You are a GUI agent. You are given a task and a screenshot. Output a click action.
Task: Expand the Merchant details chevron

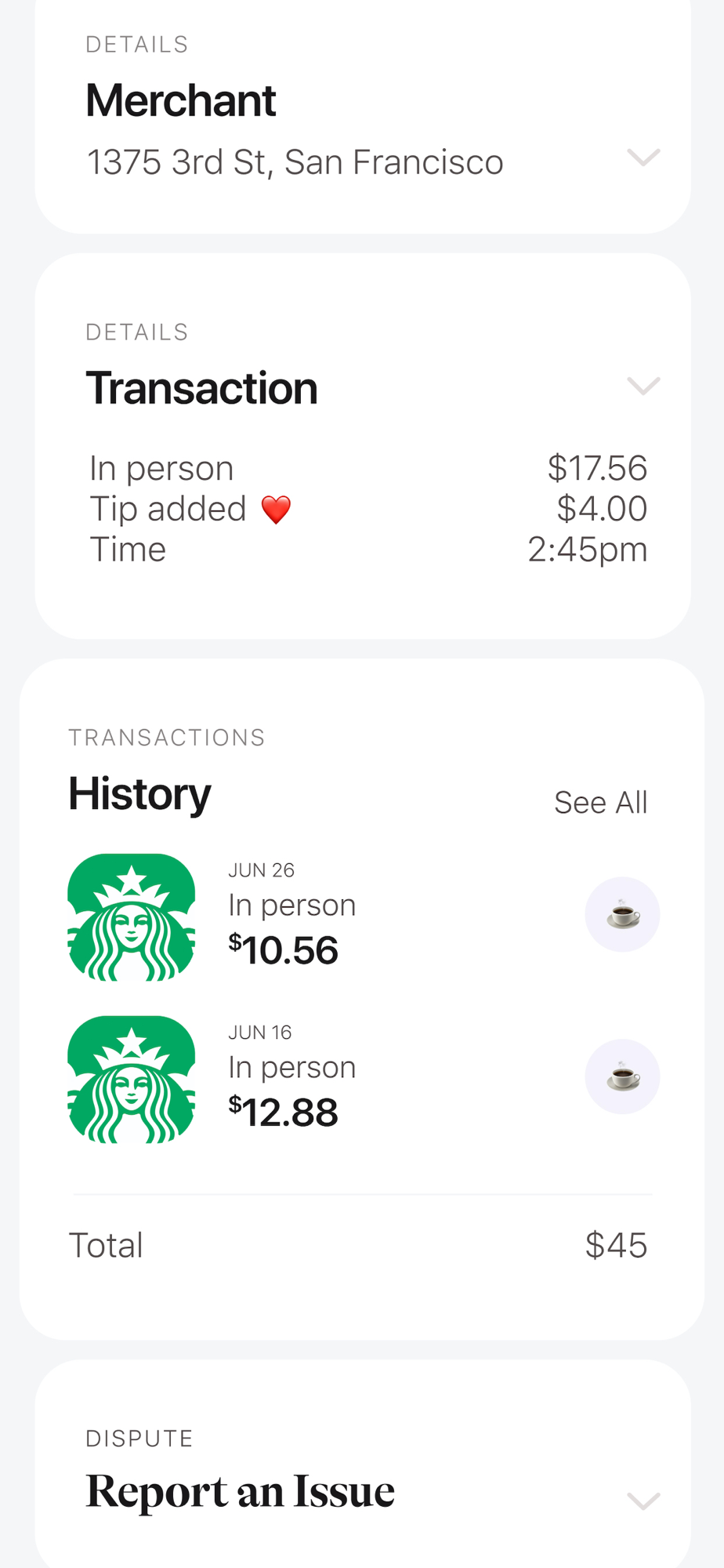click(643, 158)
